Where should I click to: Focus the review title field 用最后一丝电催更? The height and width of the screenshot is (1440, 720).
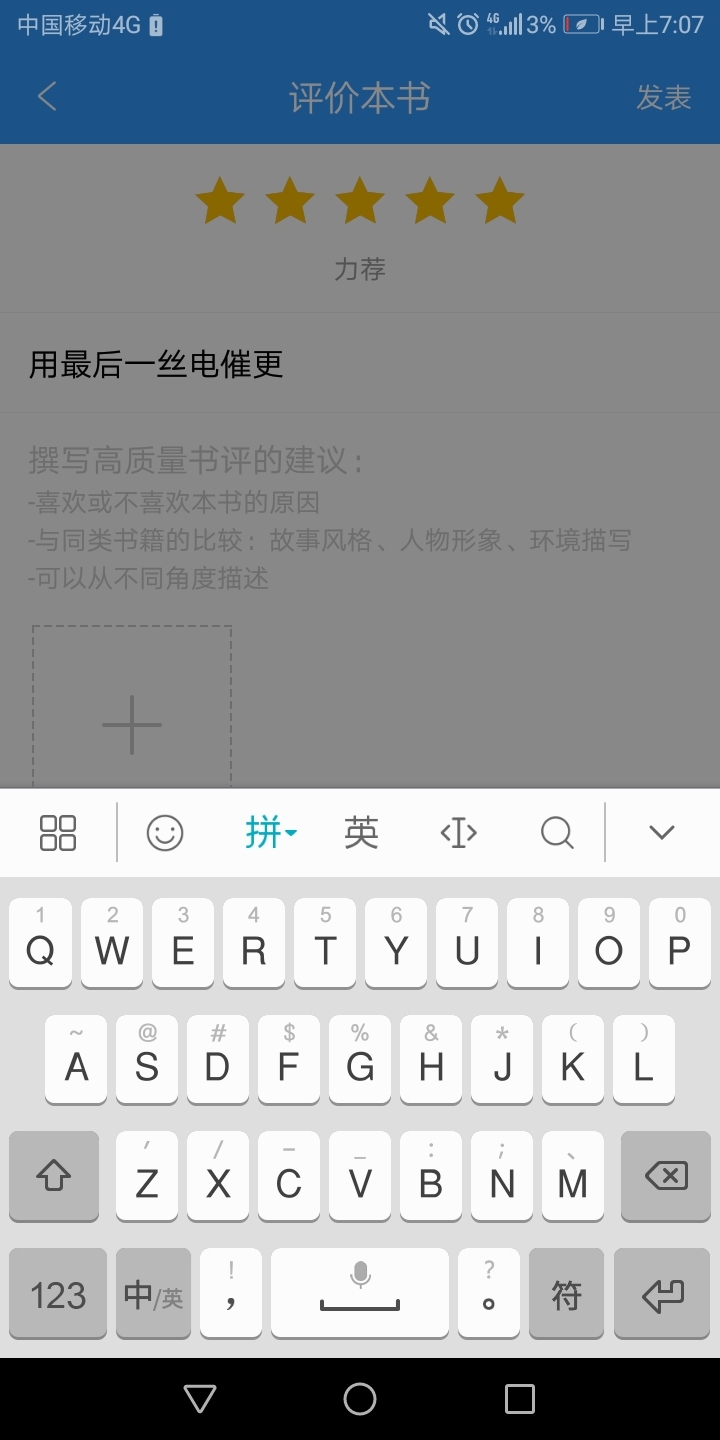click(360, 363)
